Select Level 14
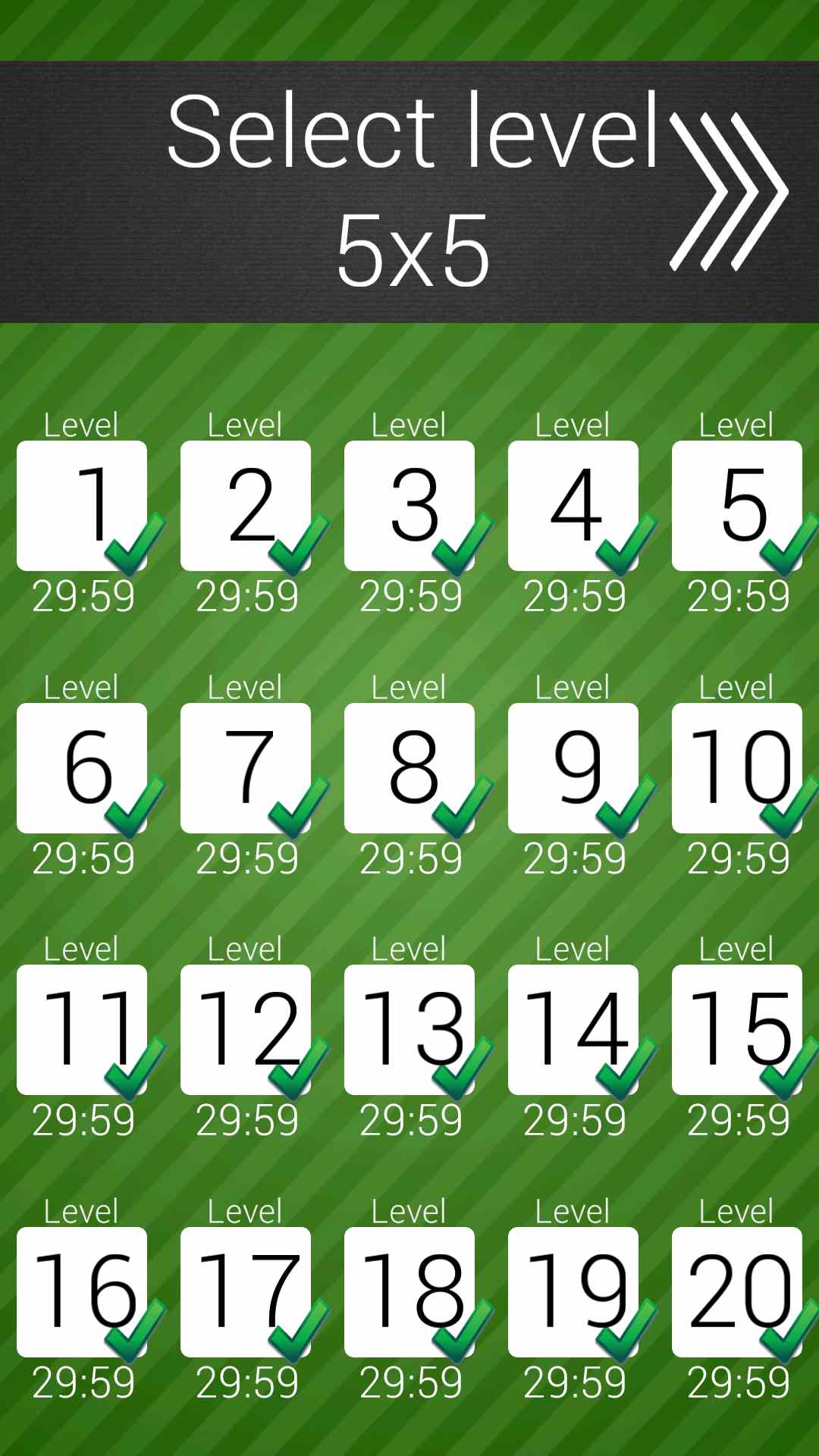Image resolution: width=819 pixels, height=1456 pixels. 573,1029
